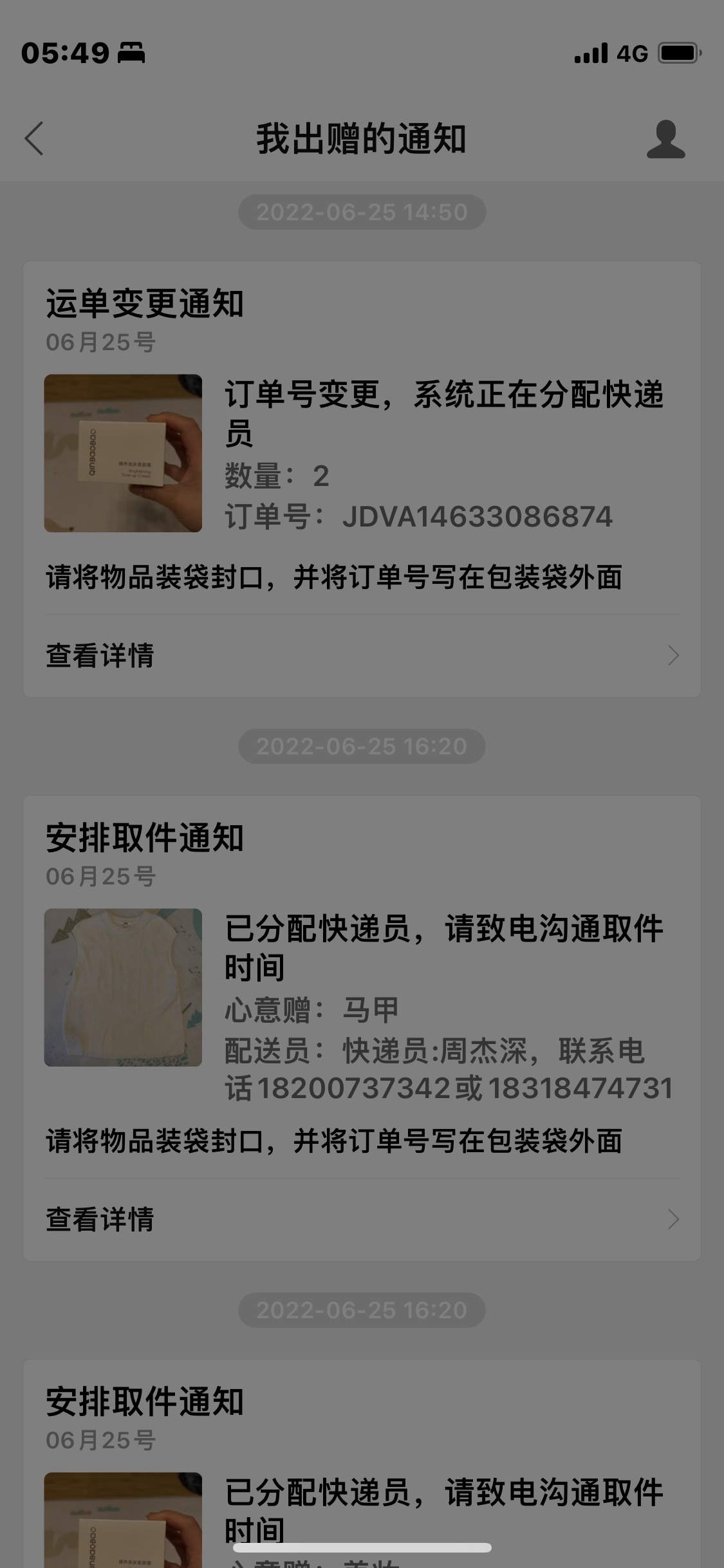Go back using the top-left arrow
Viewport: 724px width, 1568px height.
pyautogui.click(x=34, y=138)
